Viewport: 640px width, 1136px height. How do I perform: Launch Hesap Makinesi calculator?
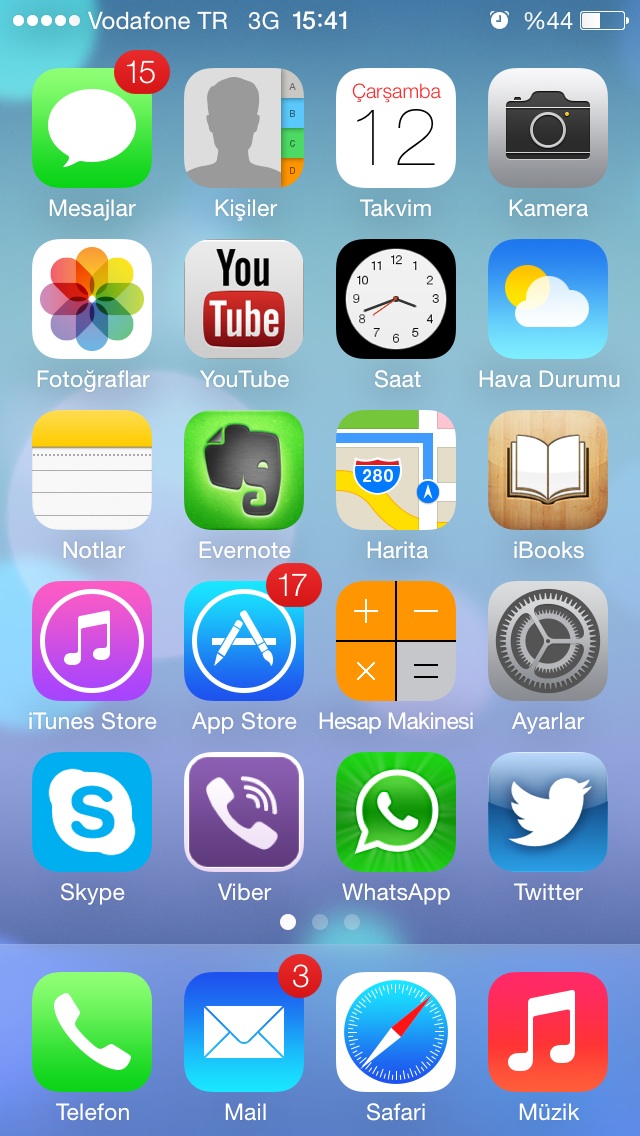tap(396, 641)
